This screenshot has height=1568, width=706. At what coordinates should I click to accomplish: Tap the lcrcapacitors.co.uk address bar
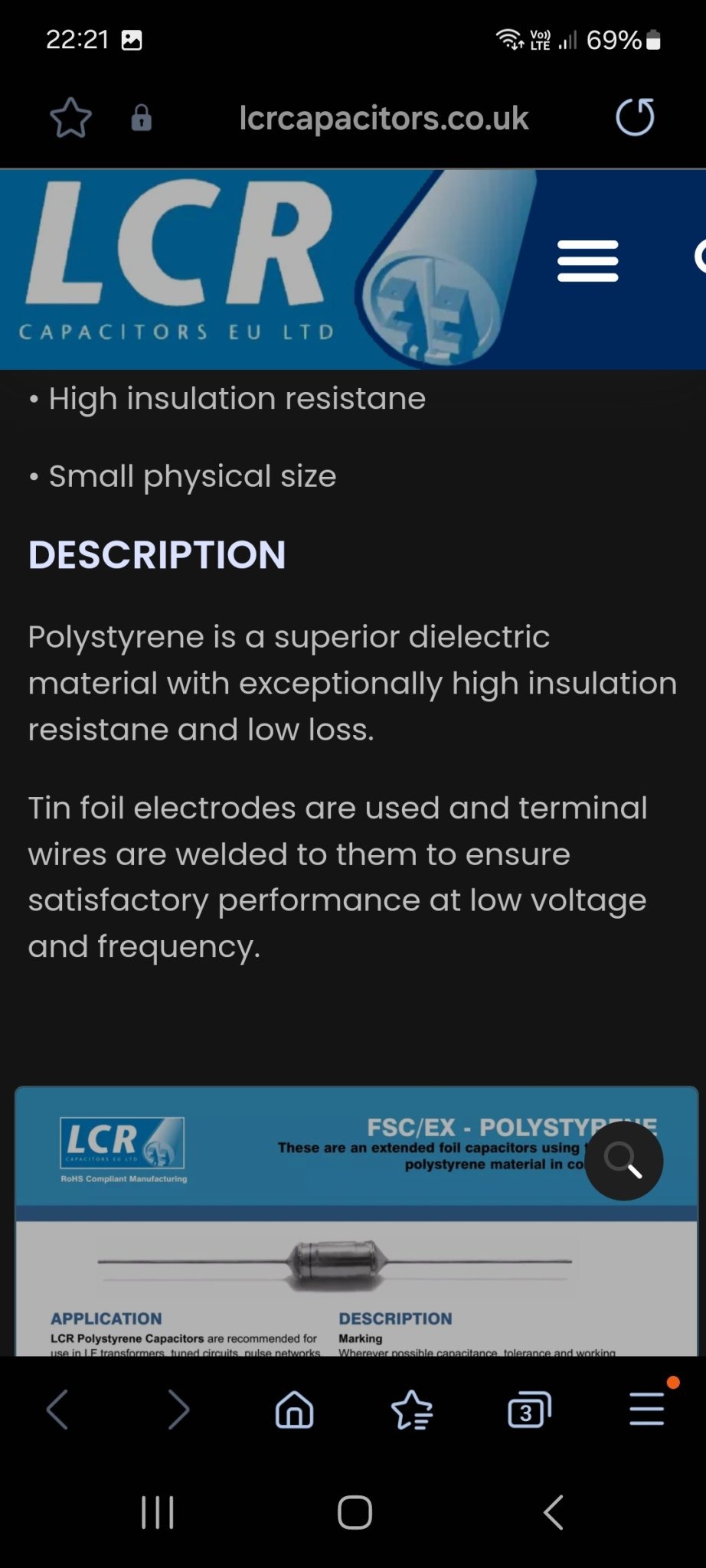pyautogui.click(x=384, y=118)
